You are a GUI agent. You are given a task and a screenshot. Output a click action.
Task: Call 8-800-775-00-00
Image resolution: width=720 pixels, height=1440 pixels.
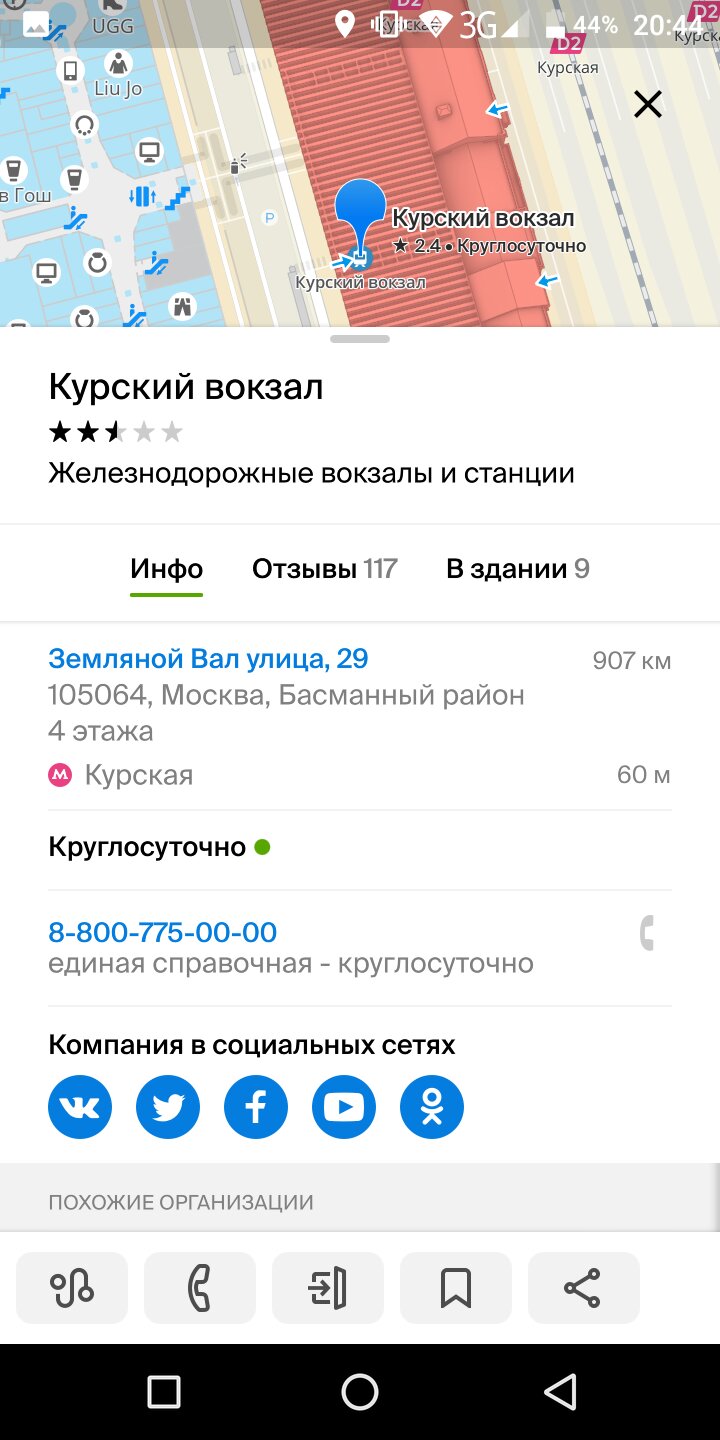pos(162,932)
